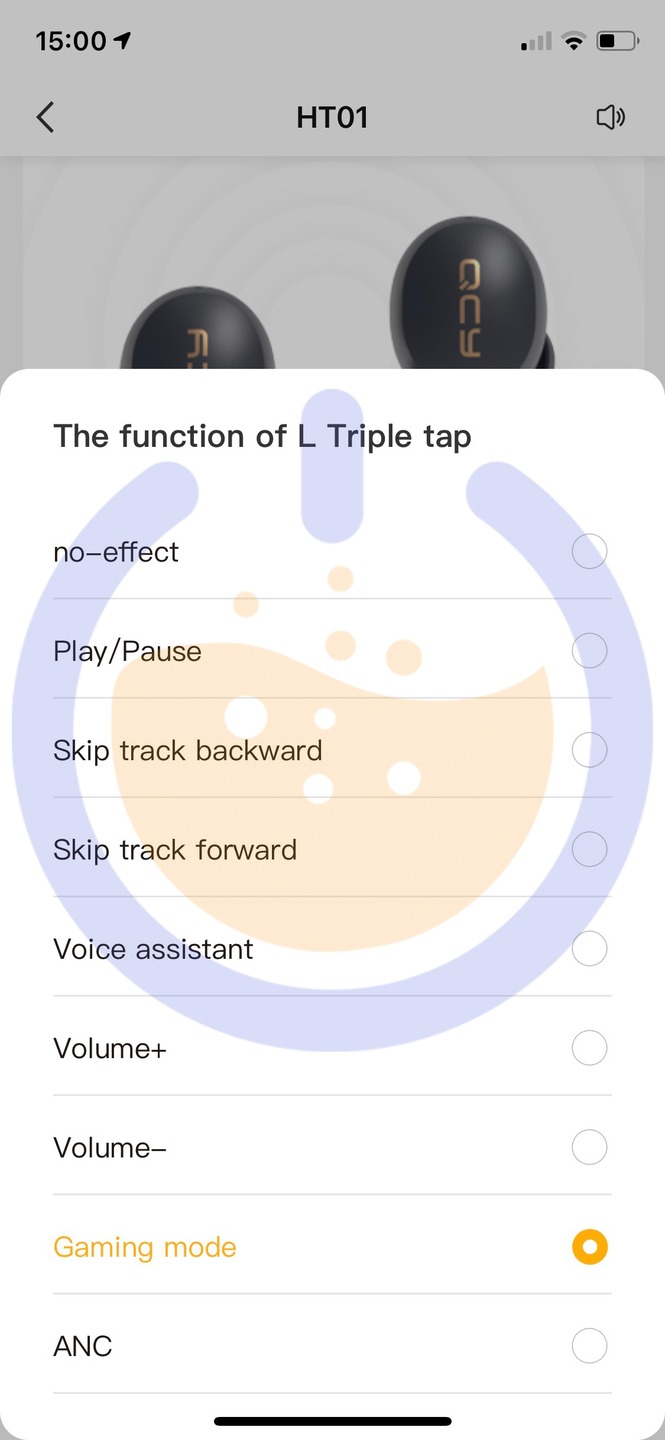Switch the function to ANC
The height and width of the screenshot is (1440, 665).
pos(589,1346)
